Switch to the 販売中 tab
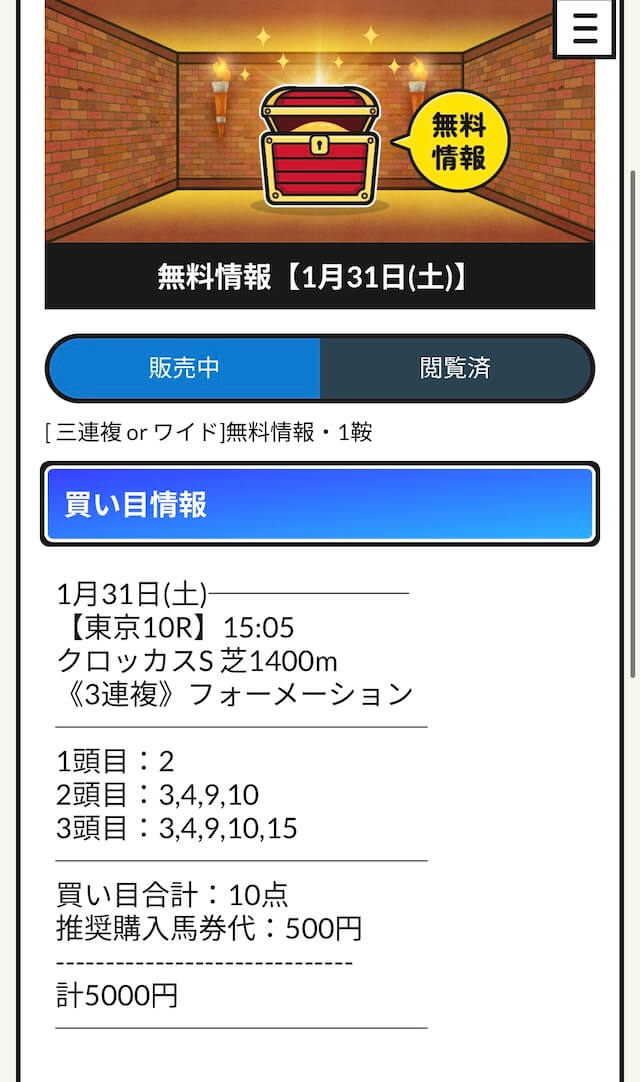Viewport: 640px width, 1082px height. (184, 368)
